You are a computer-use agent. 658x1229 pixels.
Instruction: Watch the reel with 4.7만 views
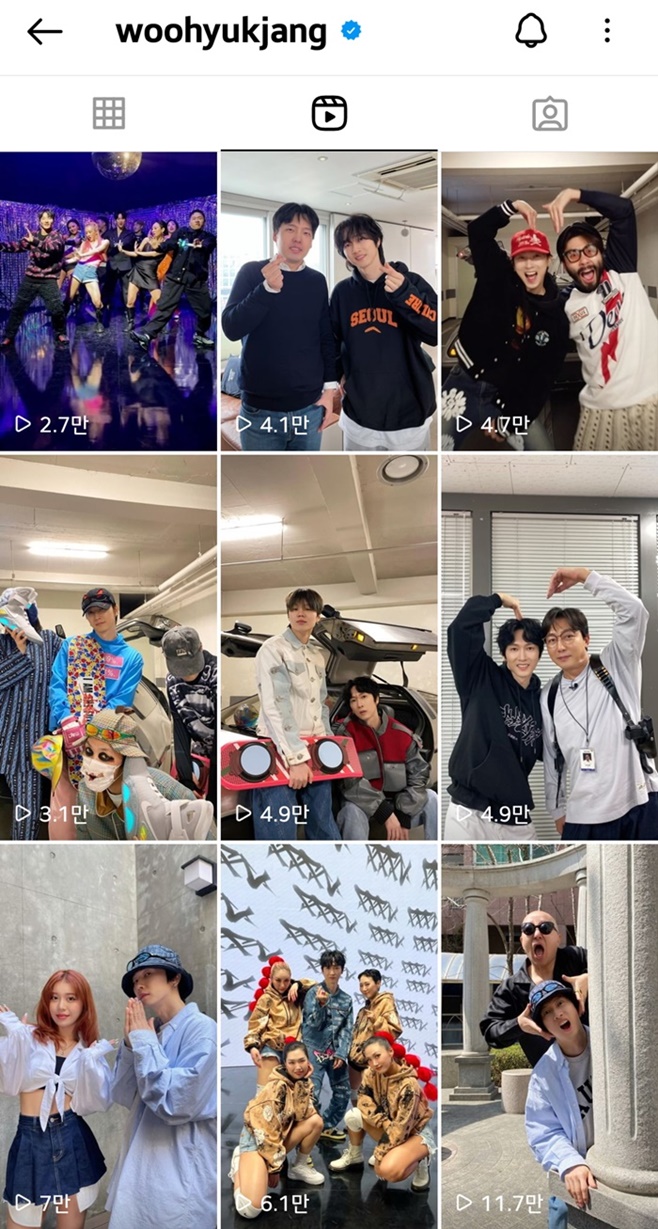pos(550,300)
